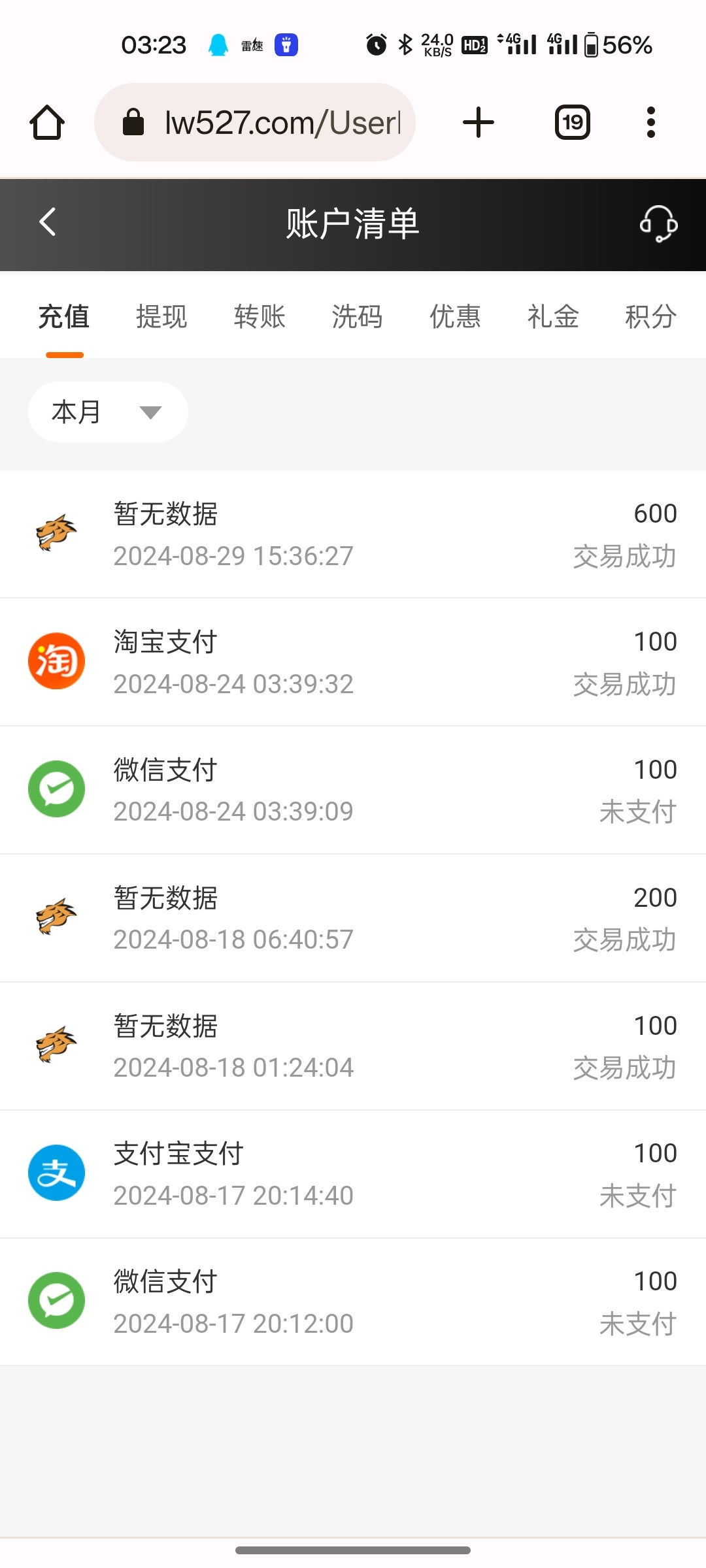Viewport: 706px width, 1568px height.
Task: Switch to the 提现 tab
Action: [x=161, y=316]
